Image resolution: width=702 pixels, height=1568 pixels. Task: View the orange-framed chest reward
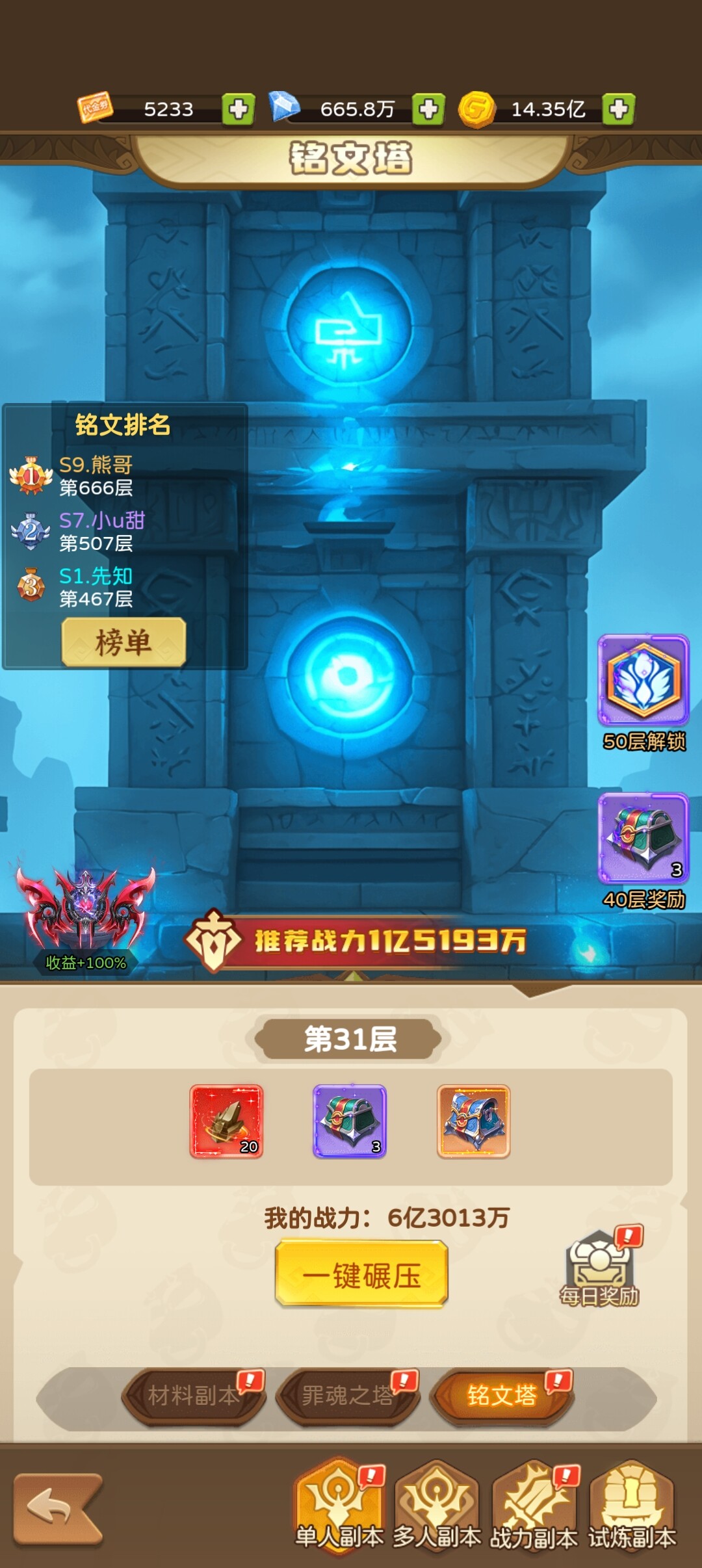tap(473, 1121)
